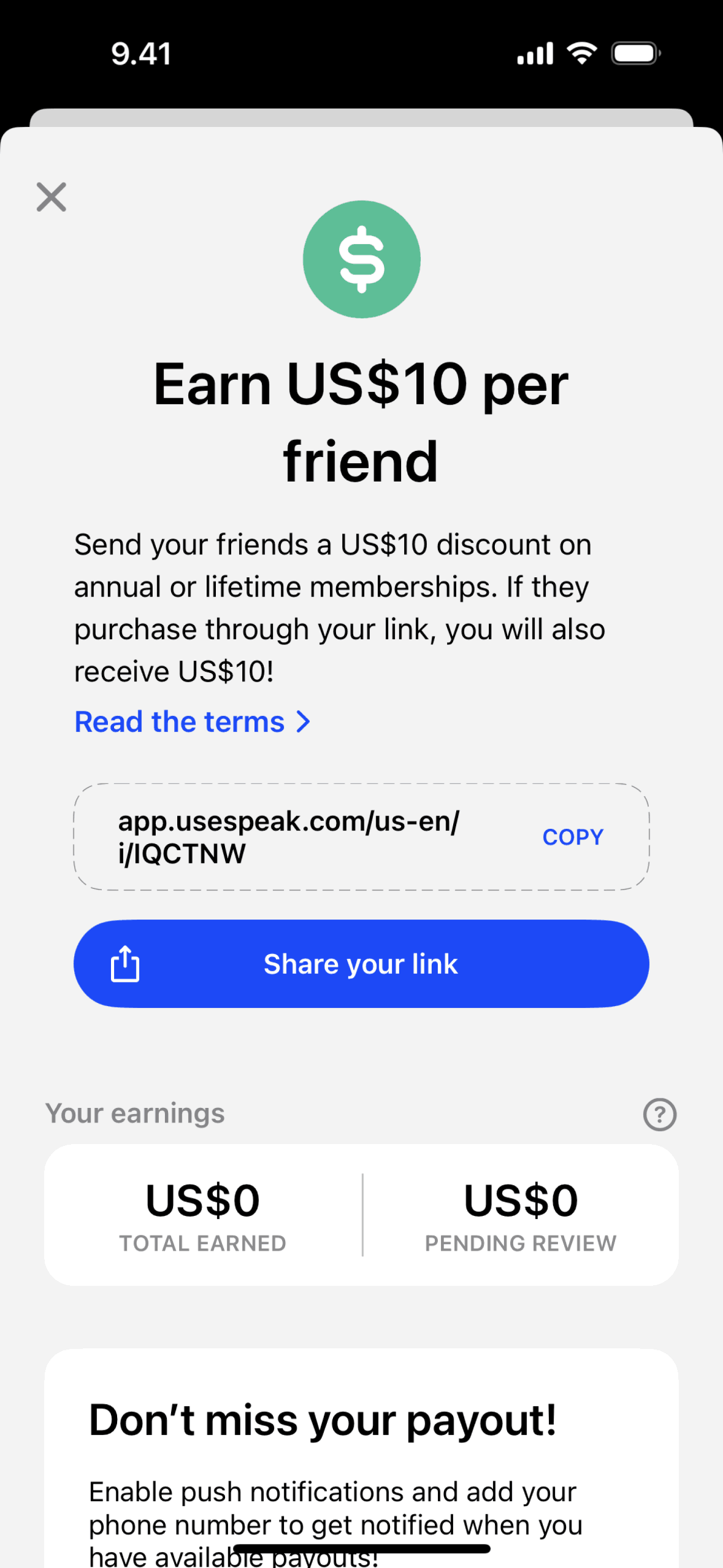Tap Share your link button

(361, 964)
